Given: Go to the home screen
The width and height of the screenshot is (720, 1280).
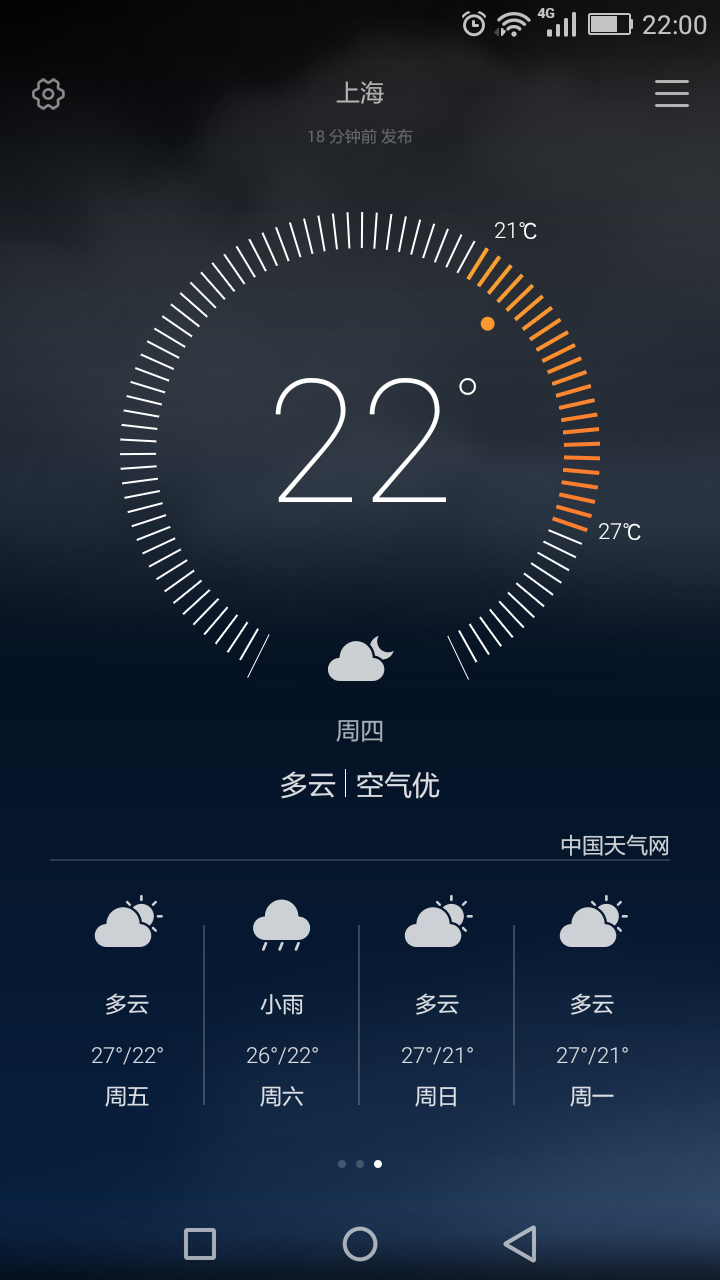Looking at the screenshot, I should pyautogui.click(x=360, y=1243).
